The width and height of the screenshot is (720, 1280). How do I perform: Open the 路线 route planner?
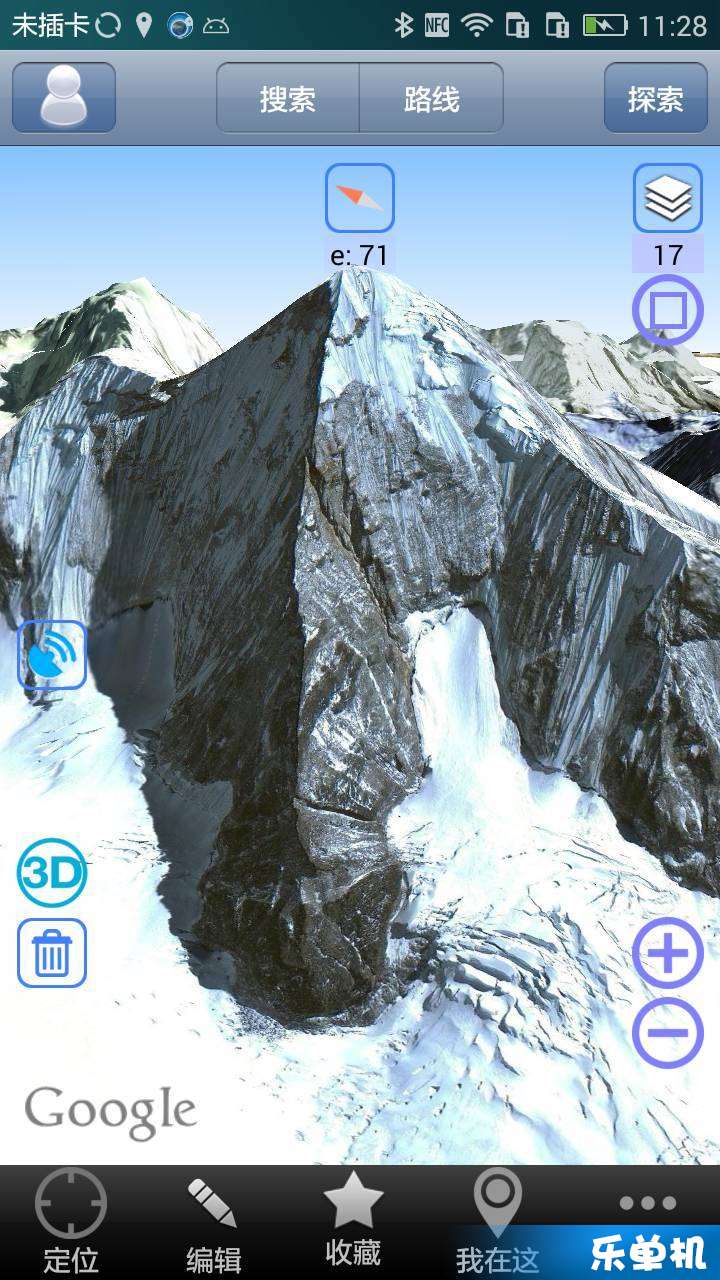pos(431,98)
